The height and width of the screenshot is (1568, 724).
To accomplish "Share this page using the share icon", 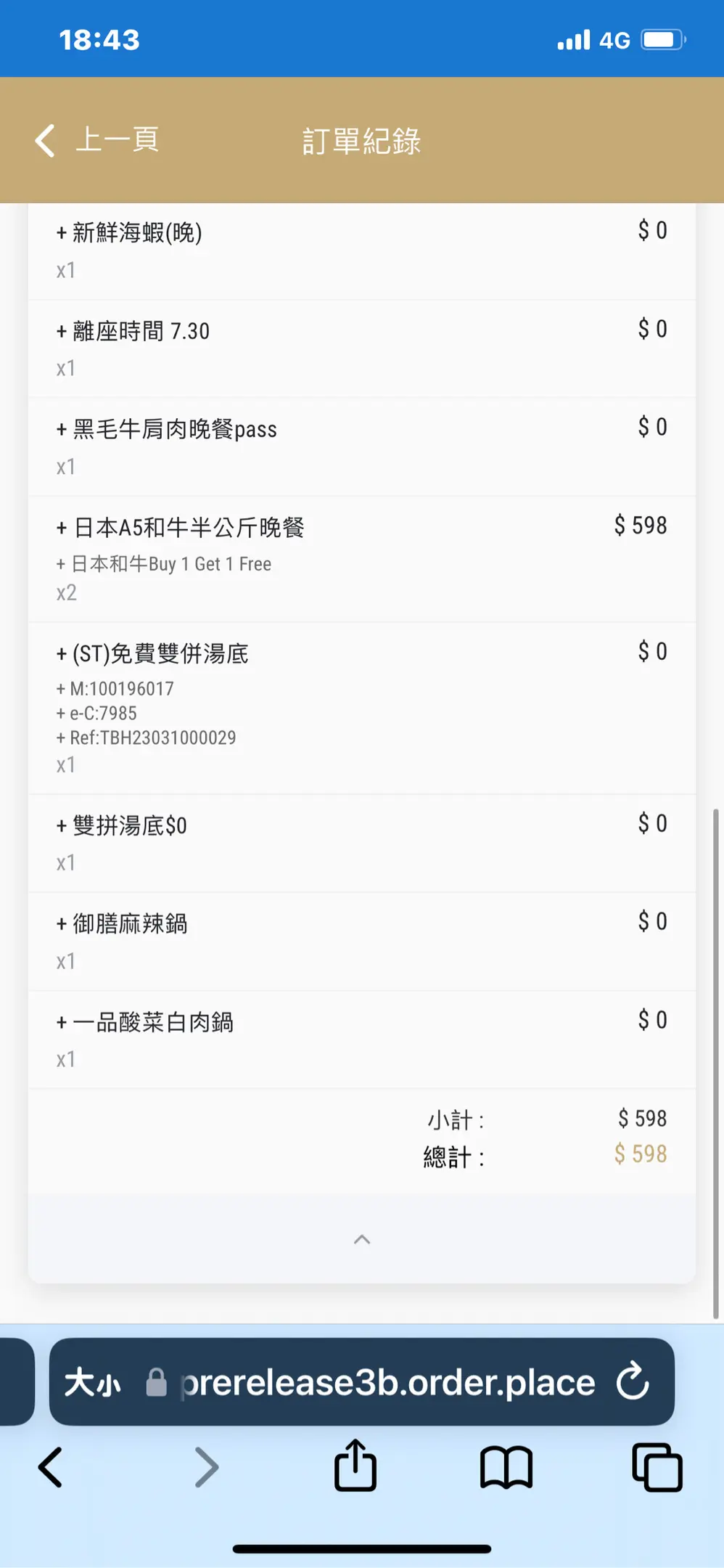I will tap(355, 1465).
